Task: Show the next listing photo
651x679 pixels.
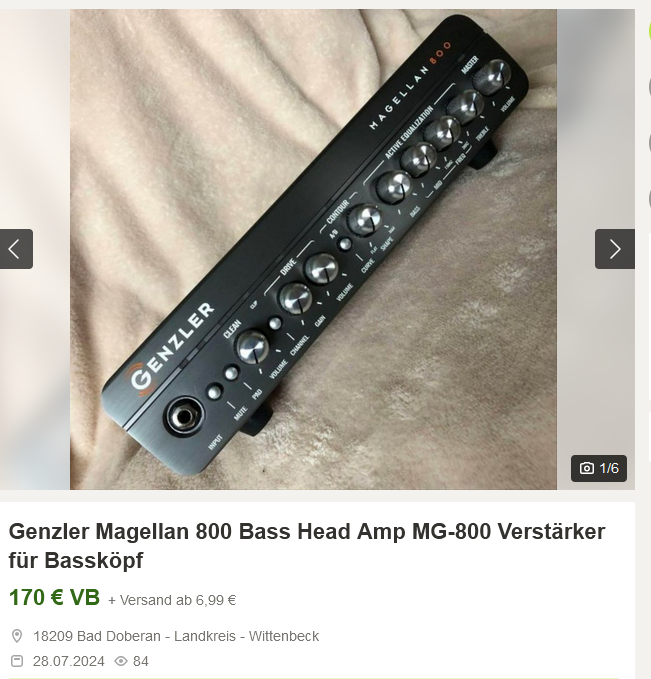Action: 614,249
